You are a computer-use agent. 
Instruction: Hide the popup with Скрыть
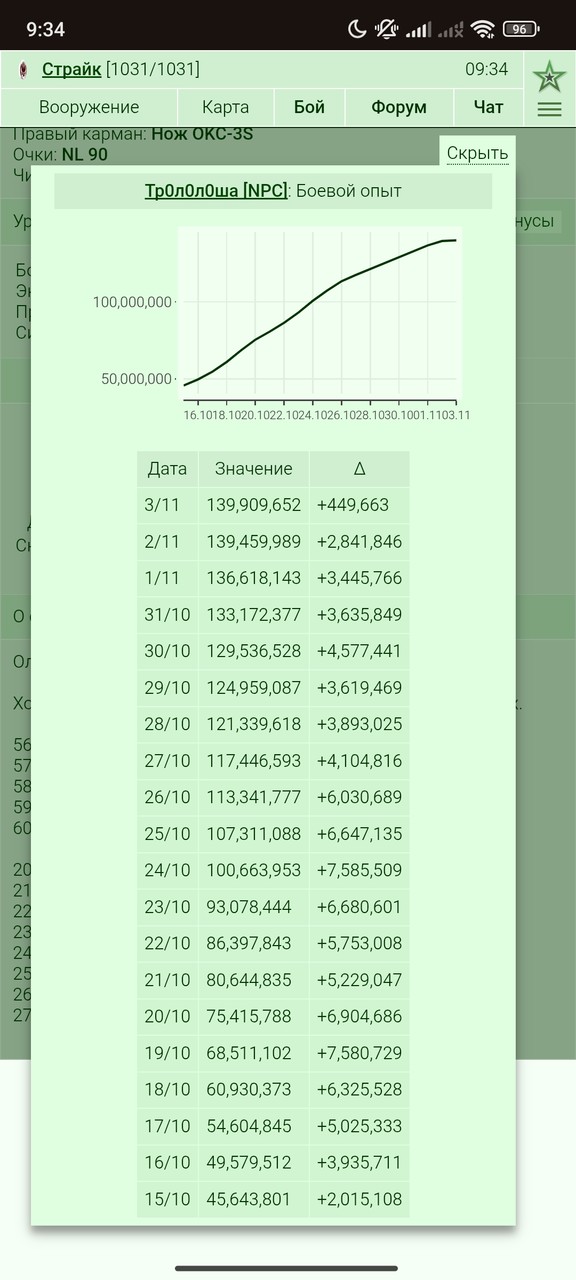tap(477, 153)
